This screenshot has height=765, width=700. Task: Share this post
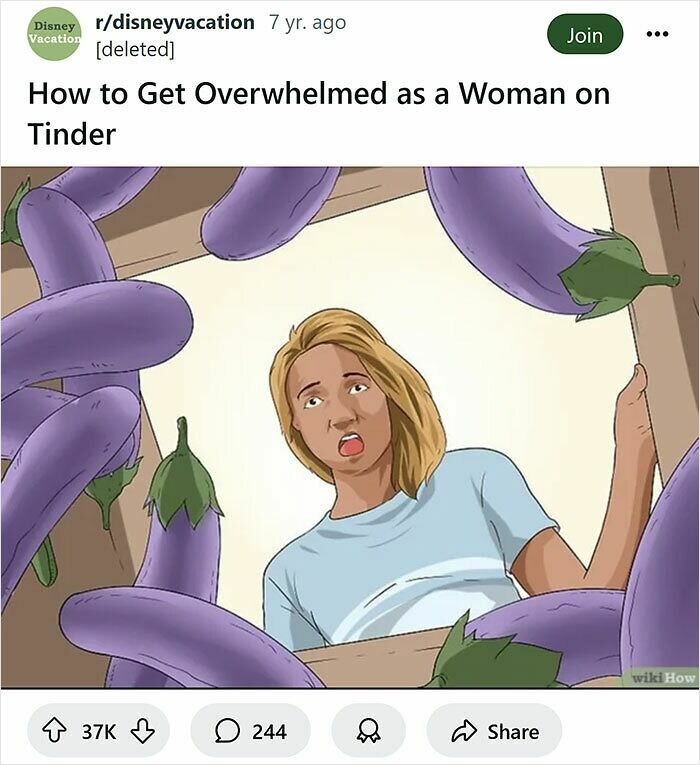(x=497, y=731)
